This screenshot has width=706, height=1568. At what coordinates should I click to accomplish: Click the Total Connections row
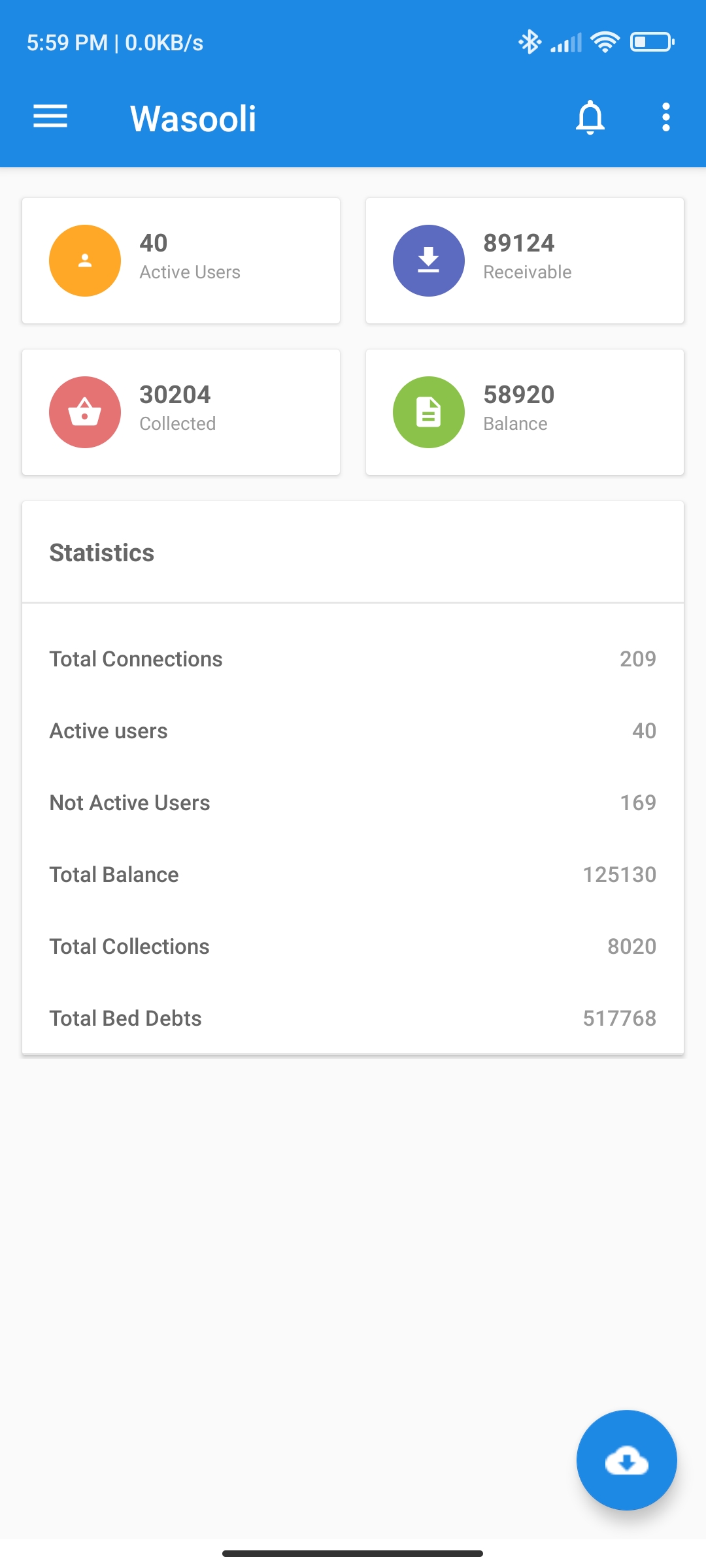353,659
